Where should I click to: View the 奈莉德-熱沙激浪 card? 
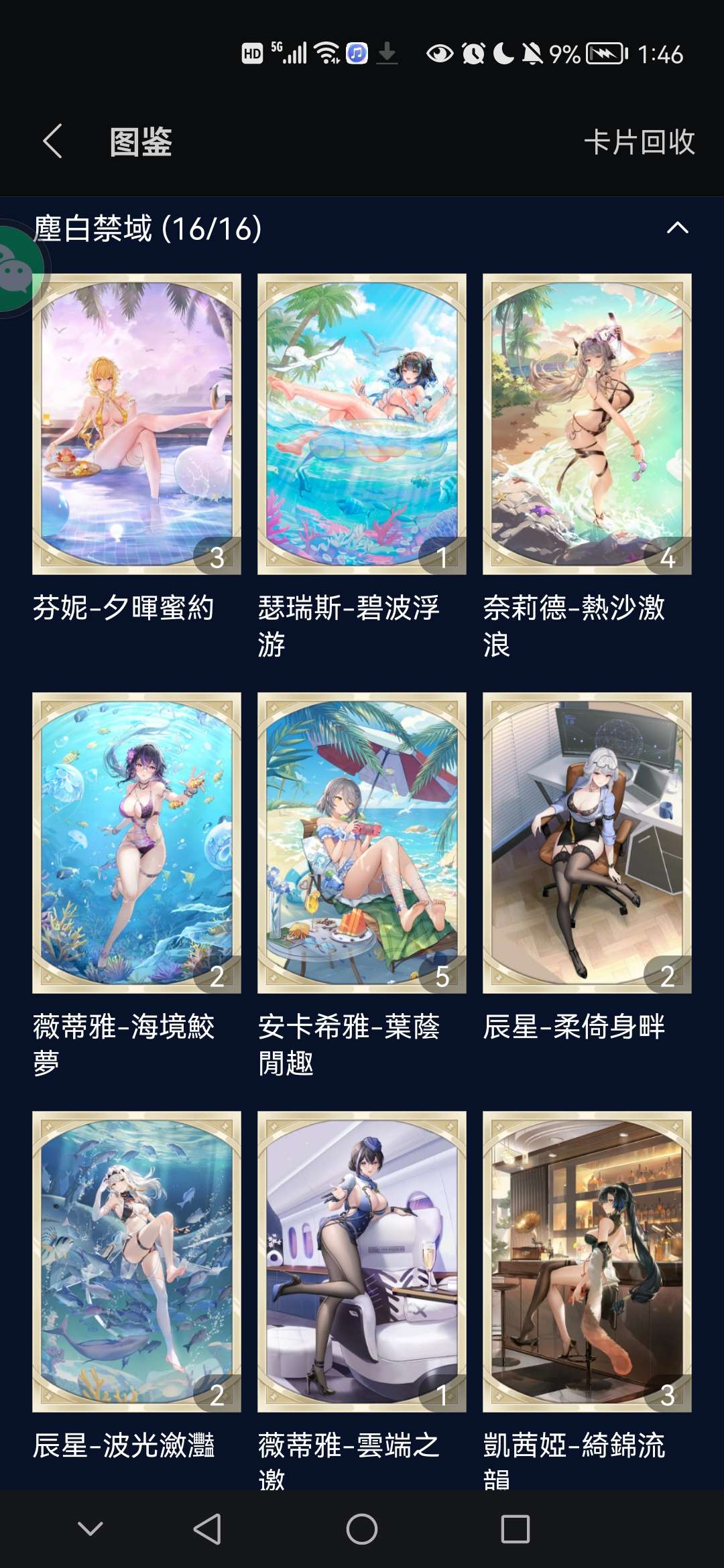click(587, 423)
